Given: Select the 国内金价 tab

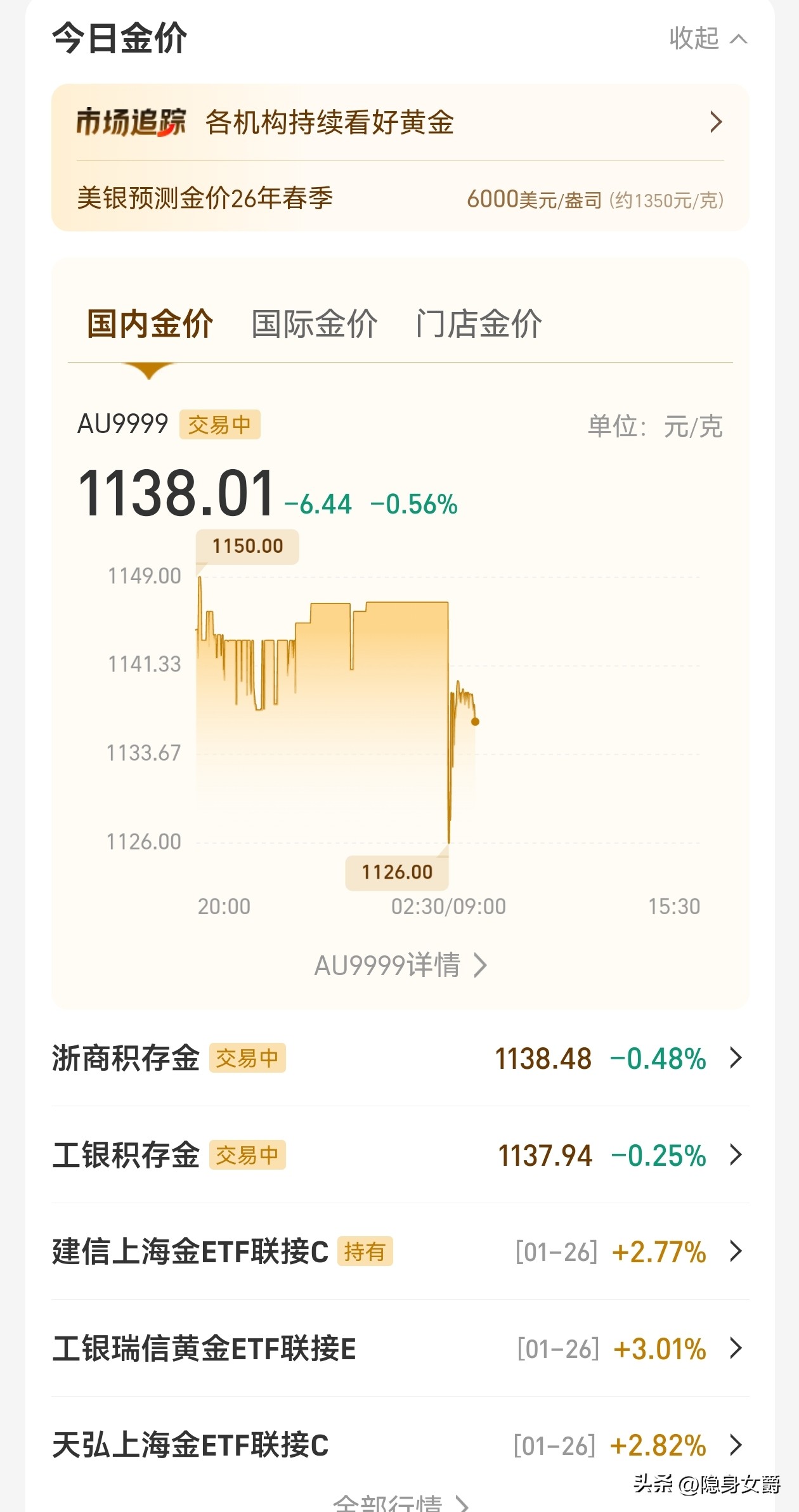Looking at the screenshot, I should (x=150, y=324).
